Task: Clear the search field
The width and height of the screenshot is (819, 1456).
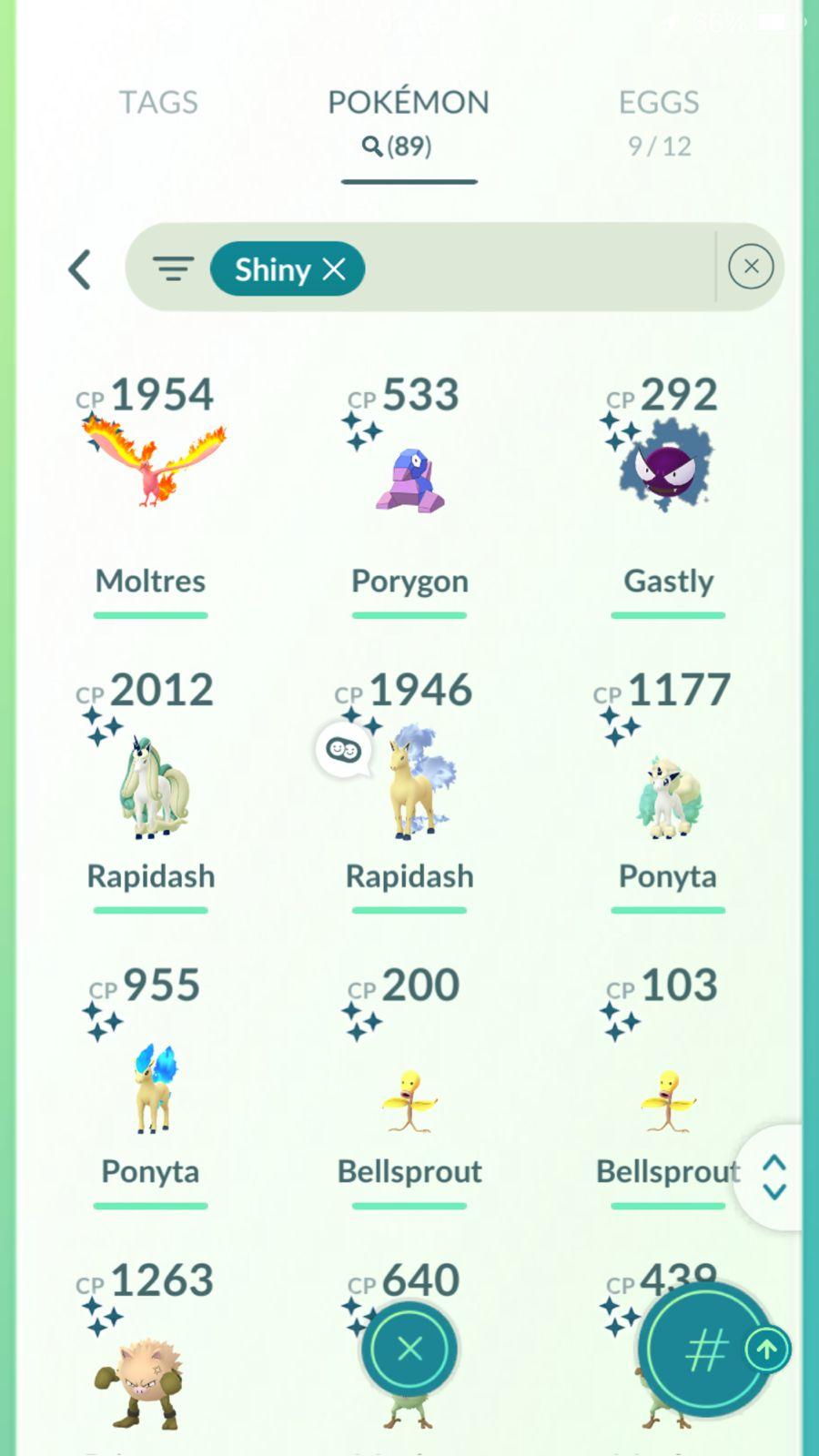Action: (x=751, y=267)
